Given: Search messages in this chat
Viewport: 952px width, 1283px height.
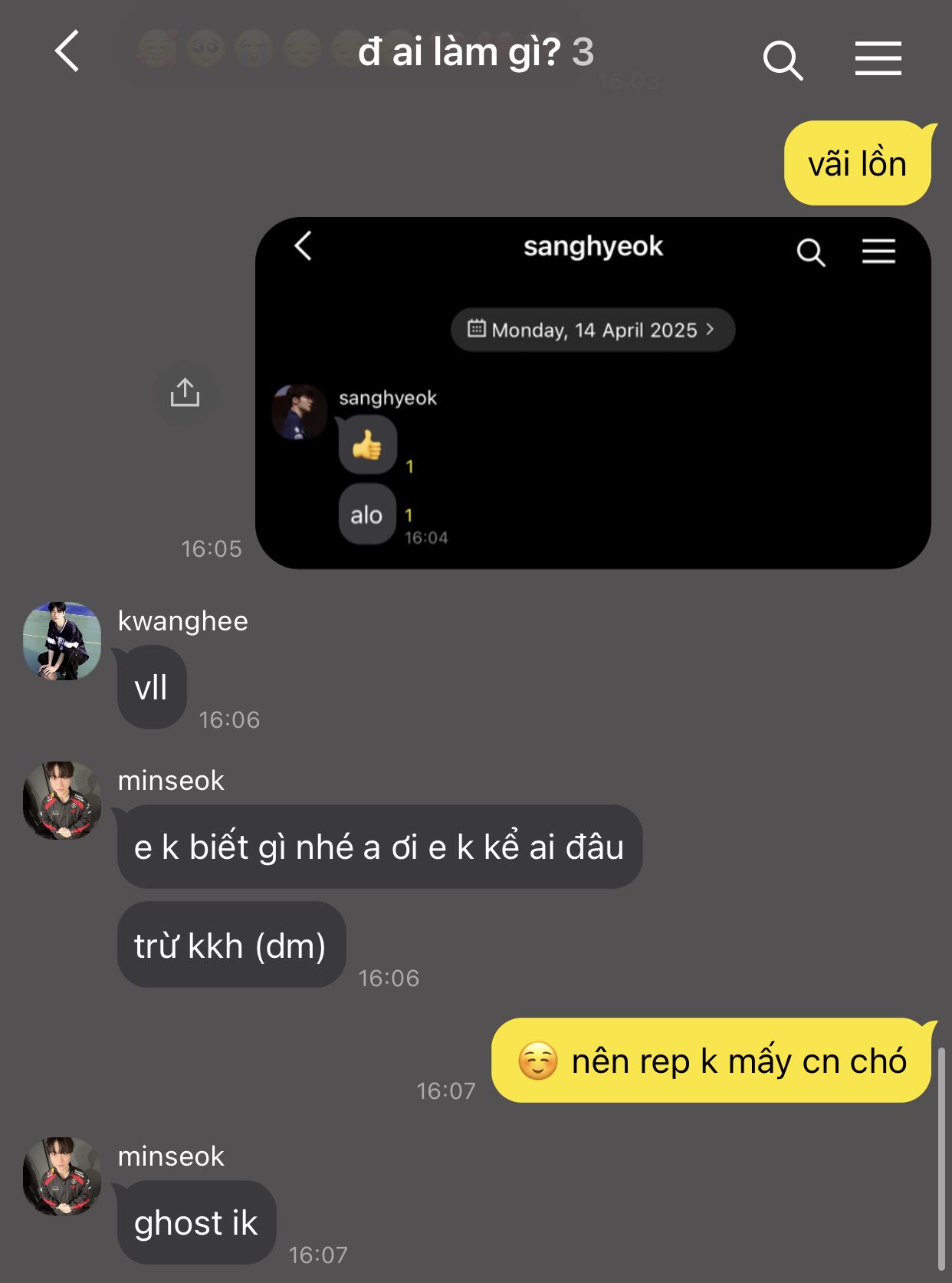Looking at the screenshot, I should (782, 60).
